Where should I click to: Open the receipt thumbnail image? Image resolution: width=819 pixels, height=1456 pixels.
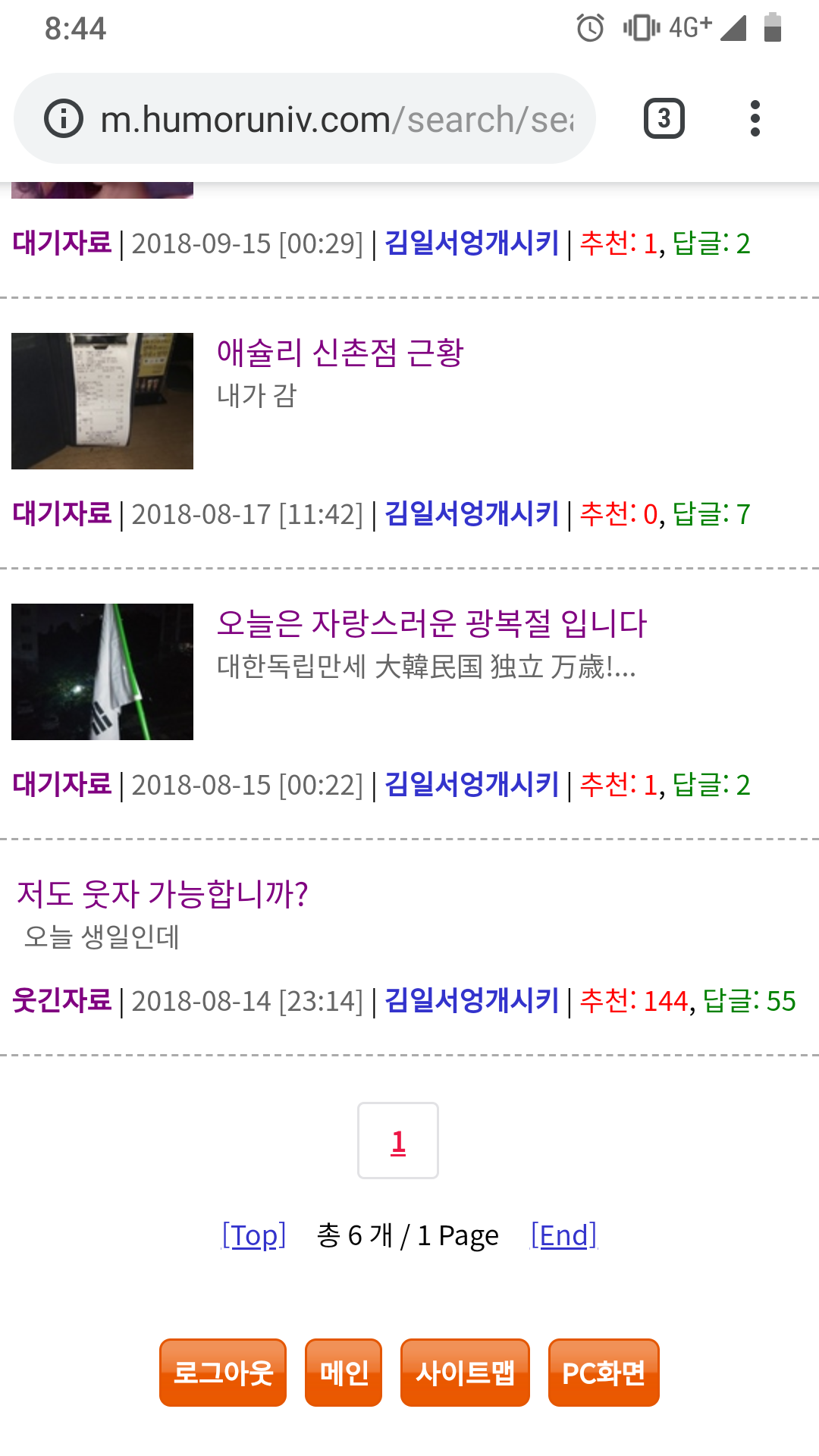[x=102, y=401]
